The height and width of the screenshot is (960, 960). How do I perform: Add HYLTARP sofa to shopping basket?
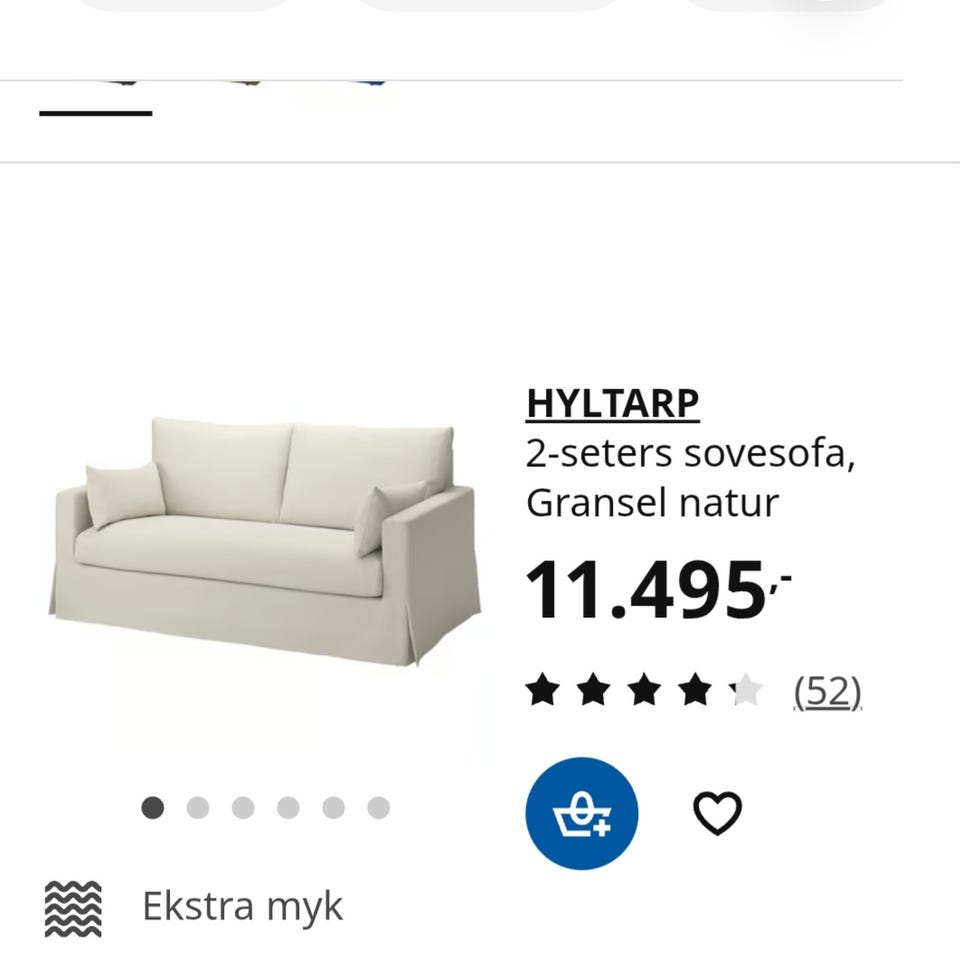pyautogui.click(x=581, y=813)
